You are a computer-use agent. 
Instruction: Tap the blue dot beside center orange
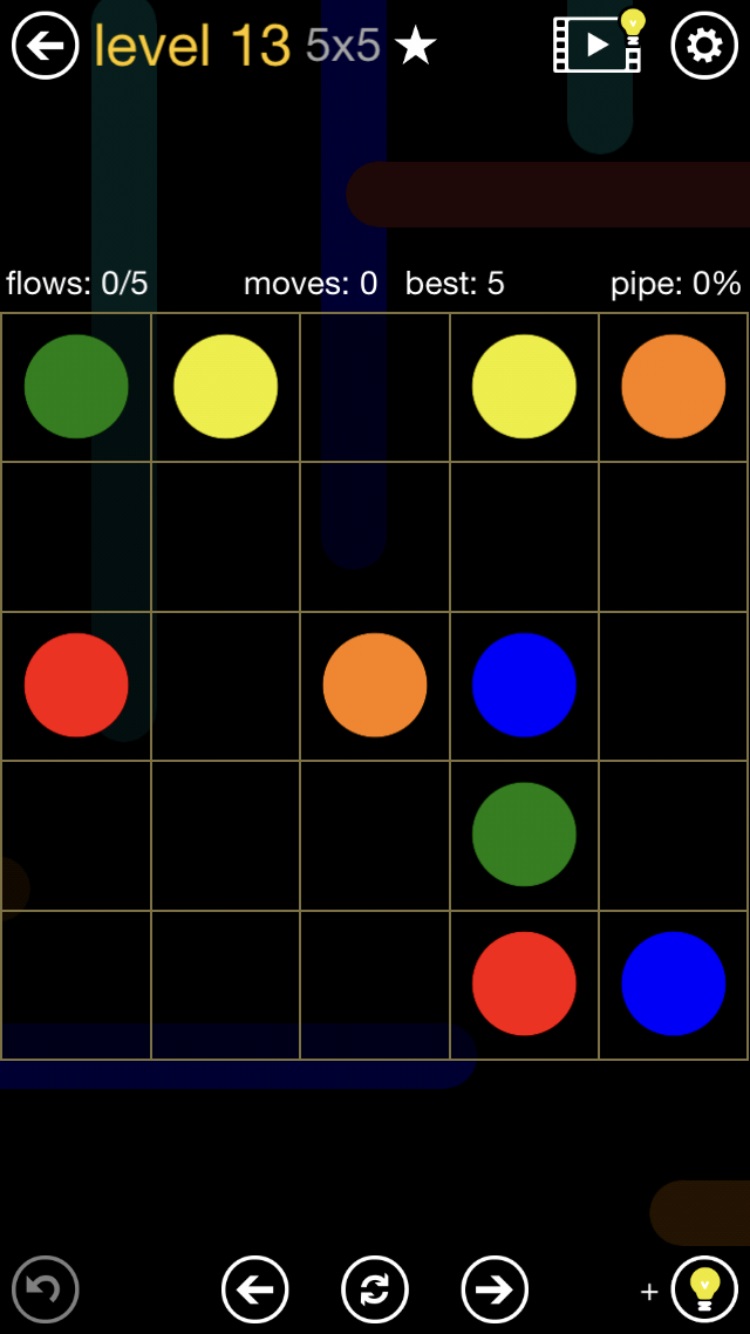click(524, 685)
